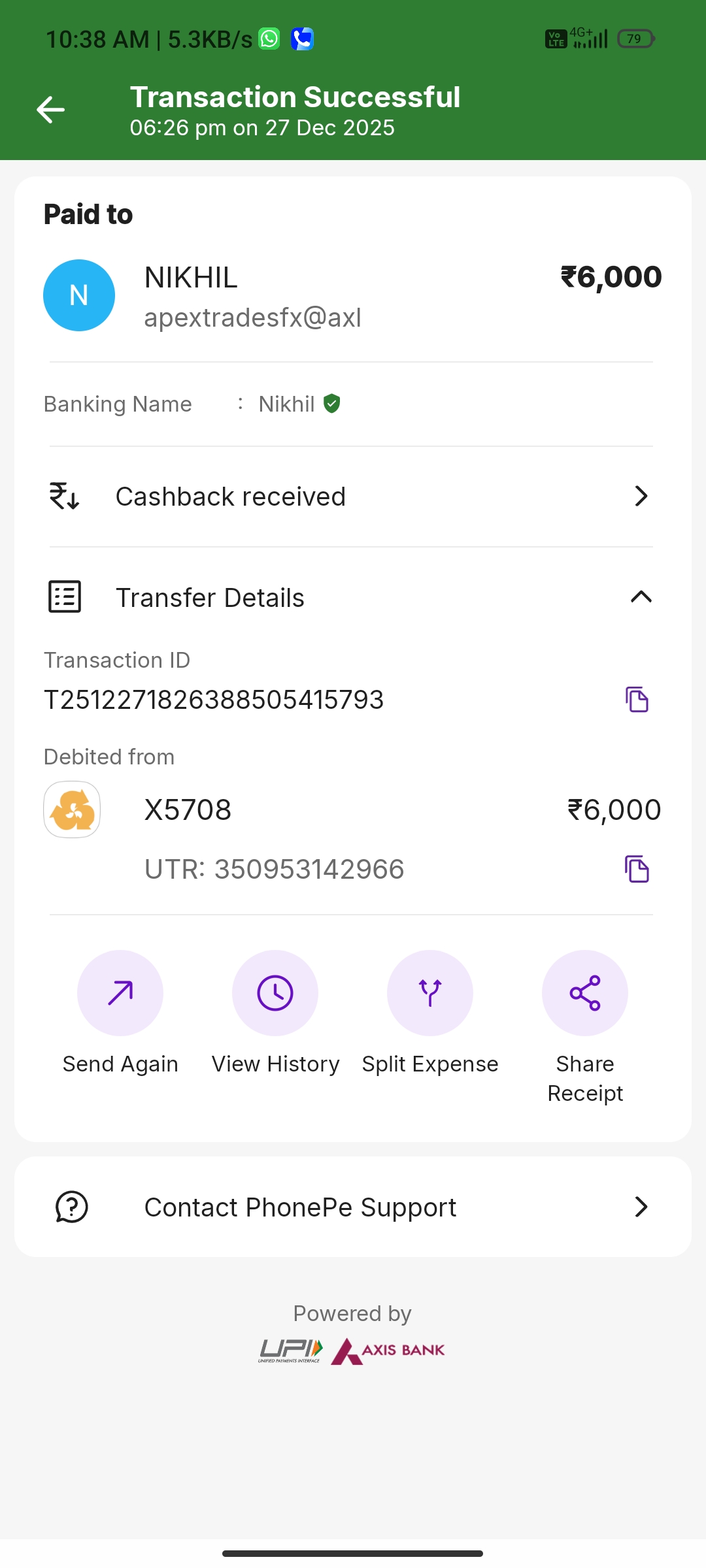Viewport: 706px width, 1568px height.
Task: Go back using the header arrow
Action: 50,110
